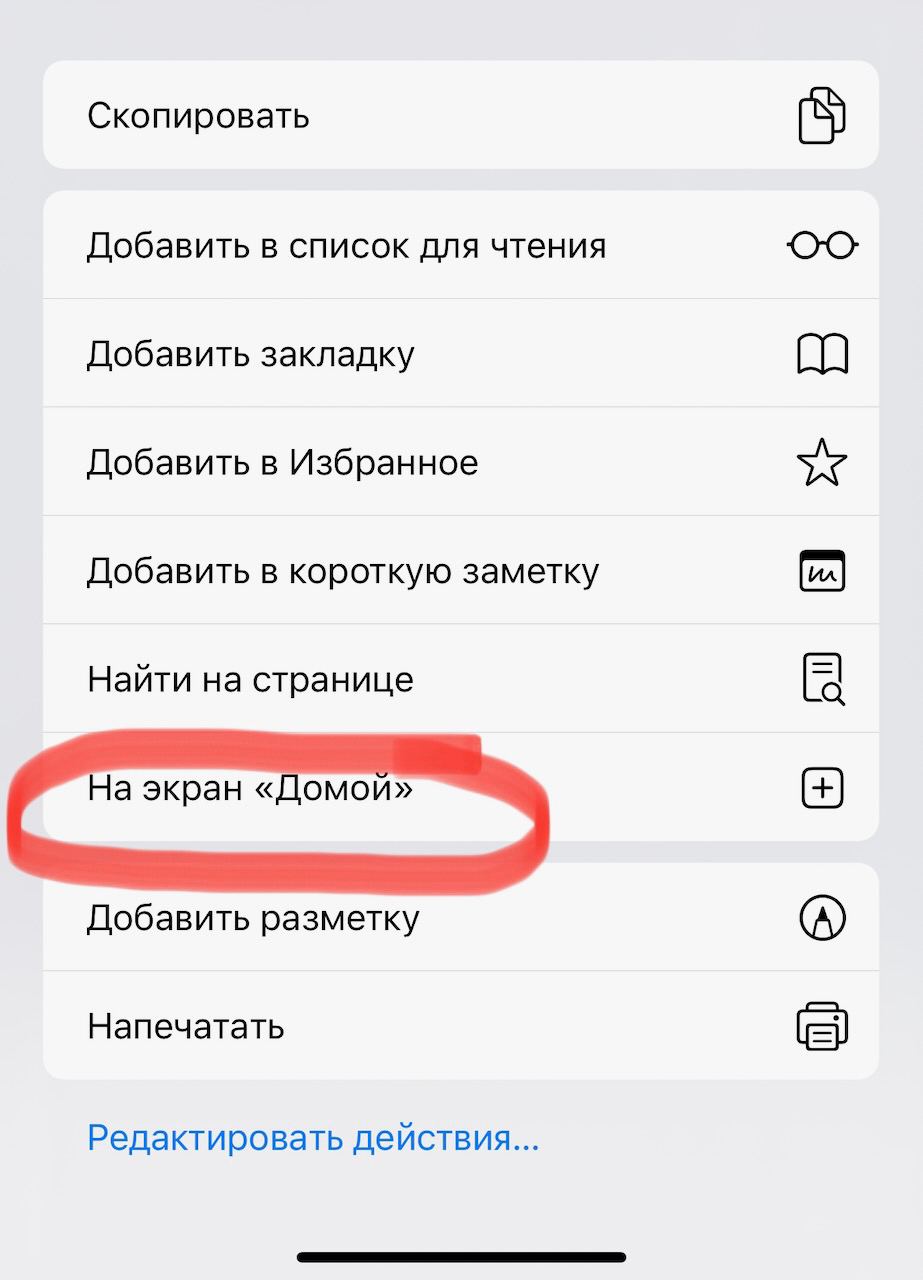Select Добавить в Избранное

click(460, 462)
